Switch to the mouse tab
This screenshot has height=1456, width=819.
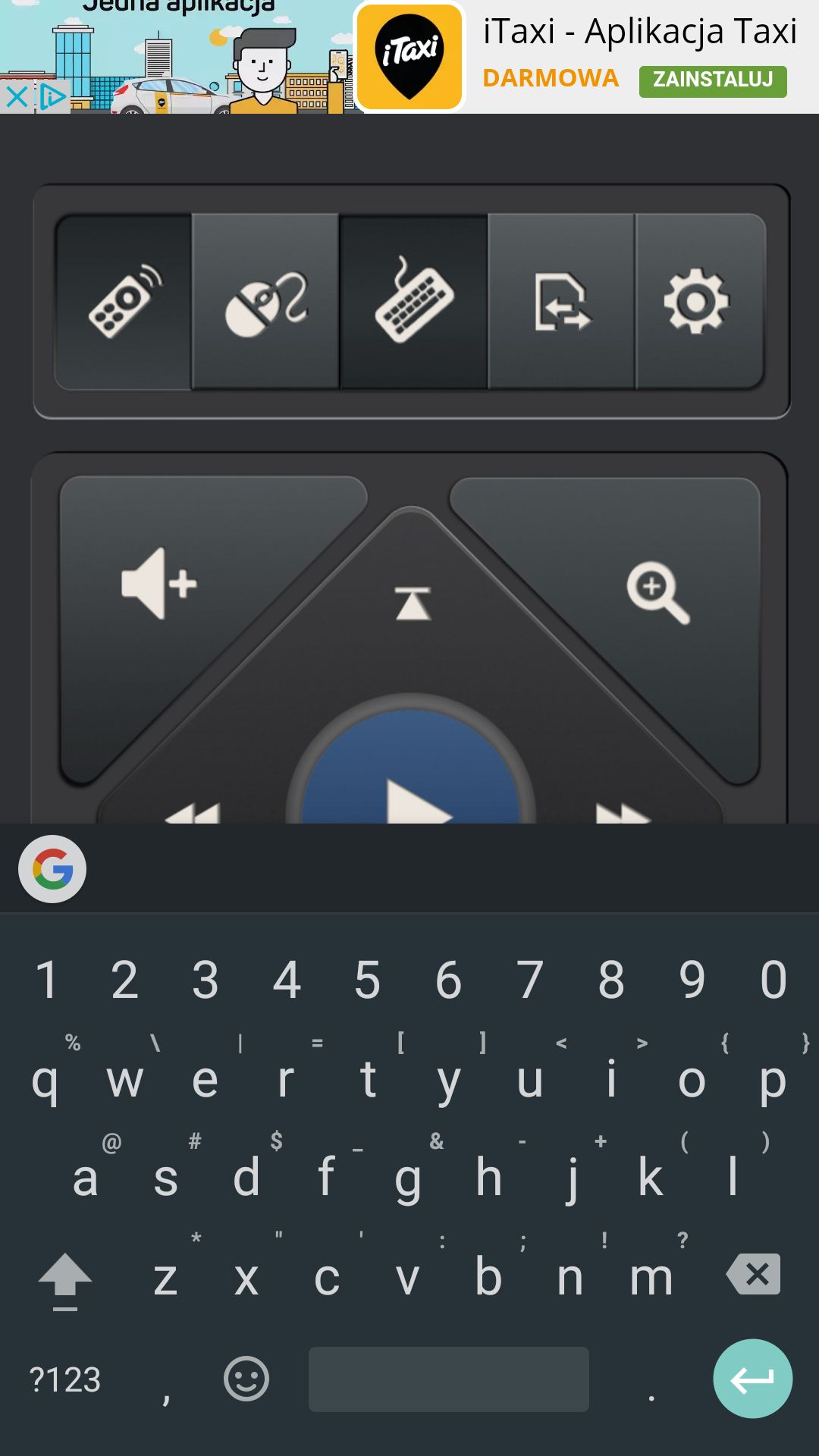pos(265,302)
